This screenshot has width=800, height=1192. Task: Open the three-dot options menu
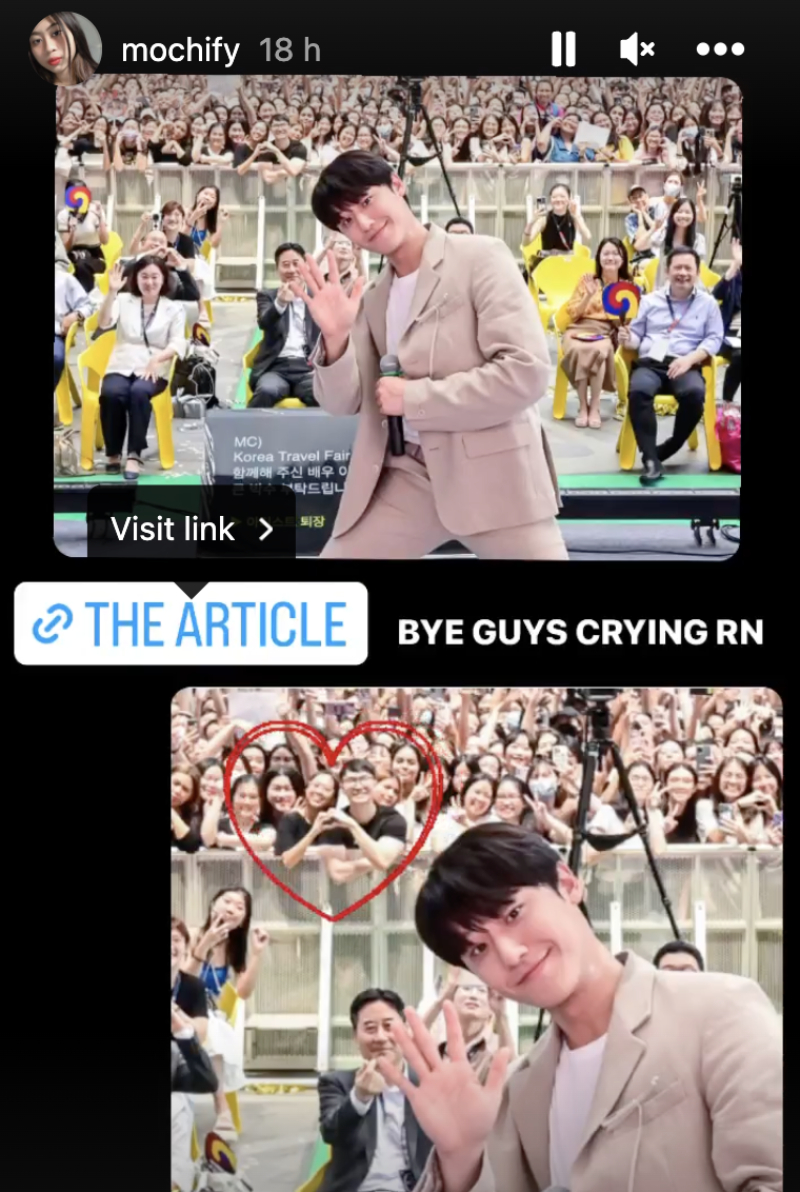720,49
